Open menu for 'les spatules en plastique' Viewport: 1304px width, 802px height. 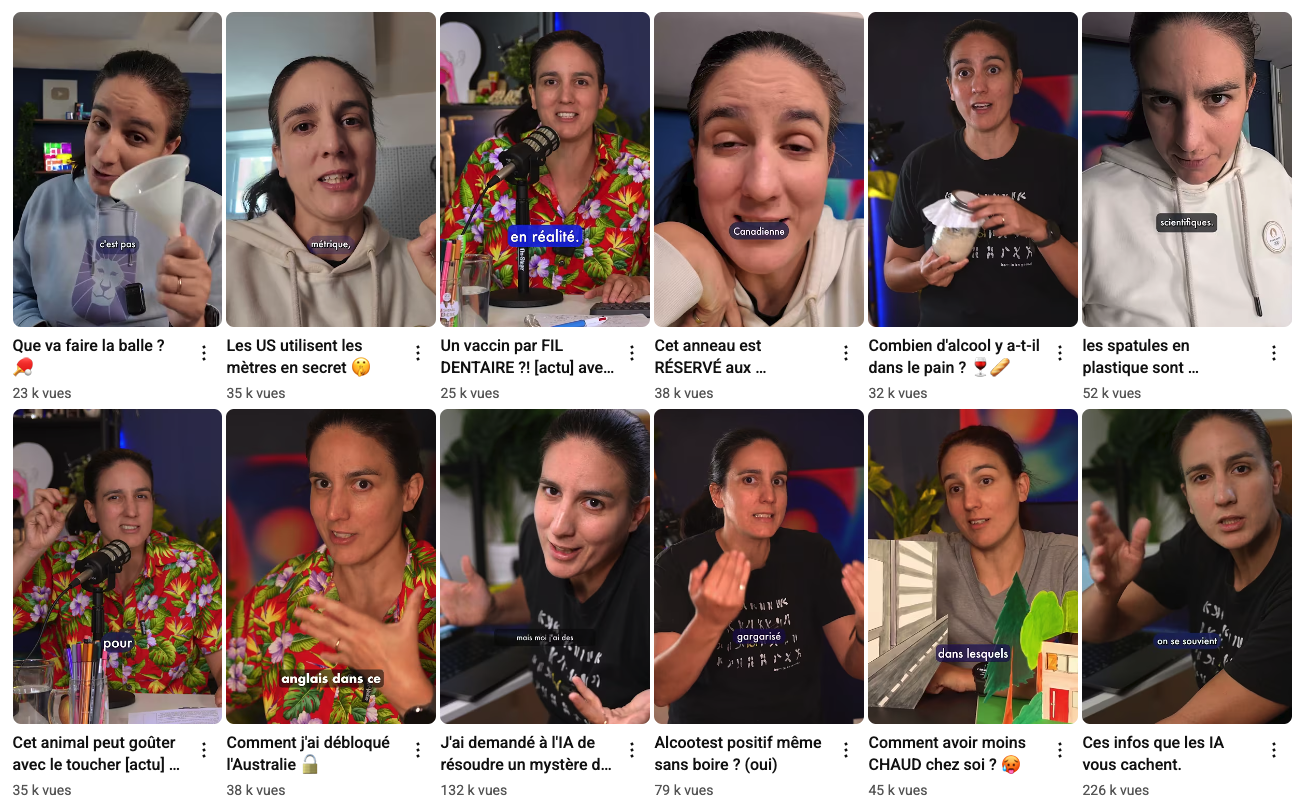pyautogui.click(x=1274, y=353)
